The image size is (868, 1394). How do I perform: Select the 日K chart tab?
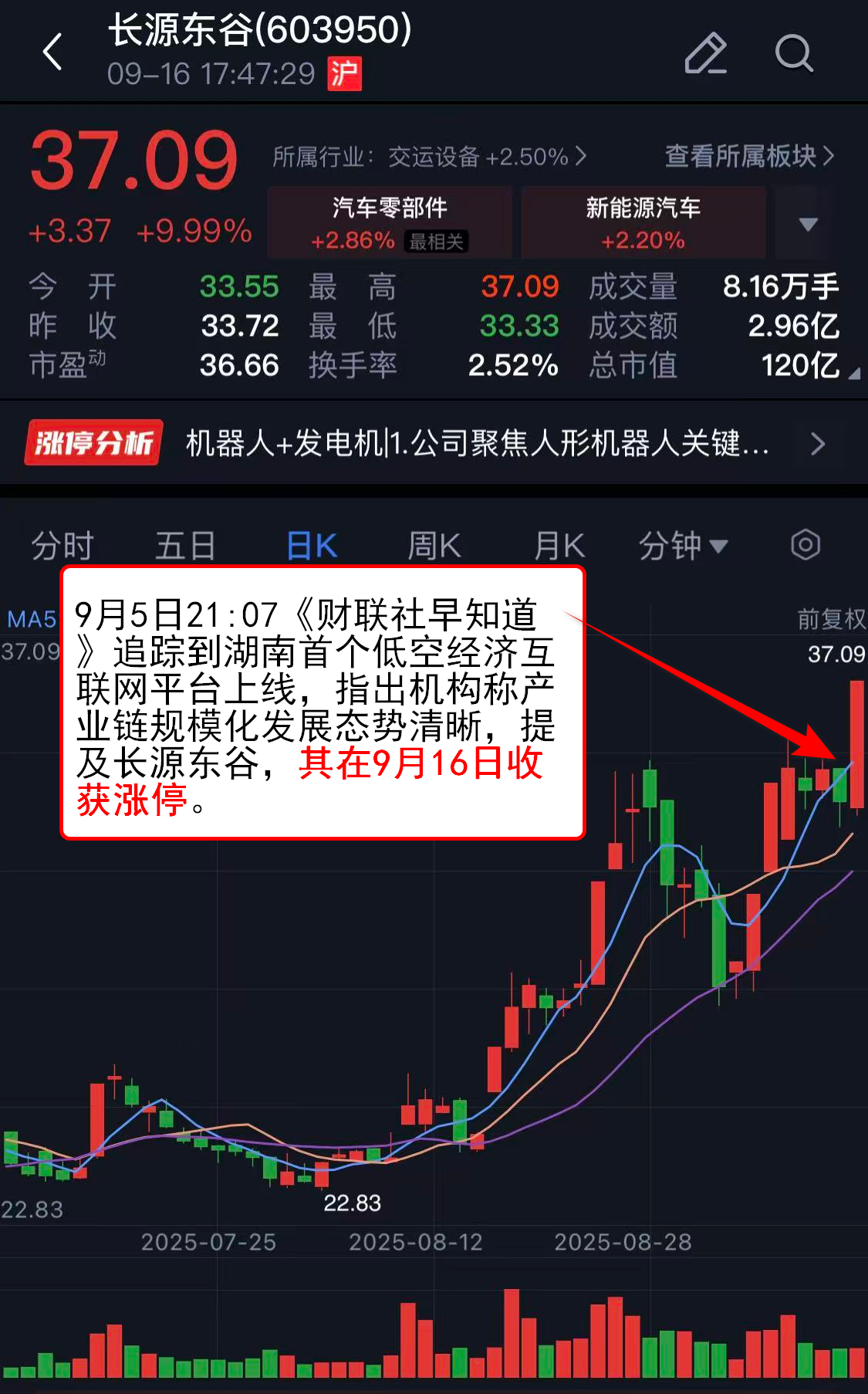click(x=311, y=546)
